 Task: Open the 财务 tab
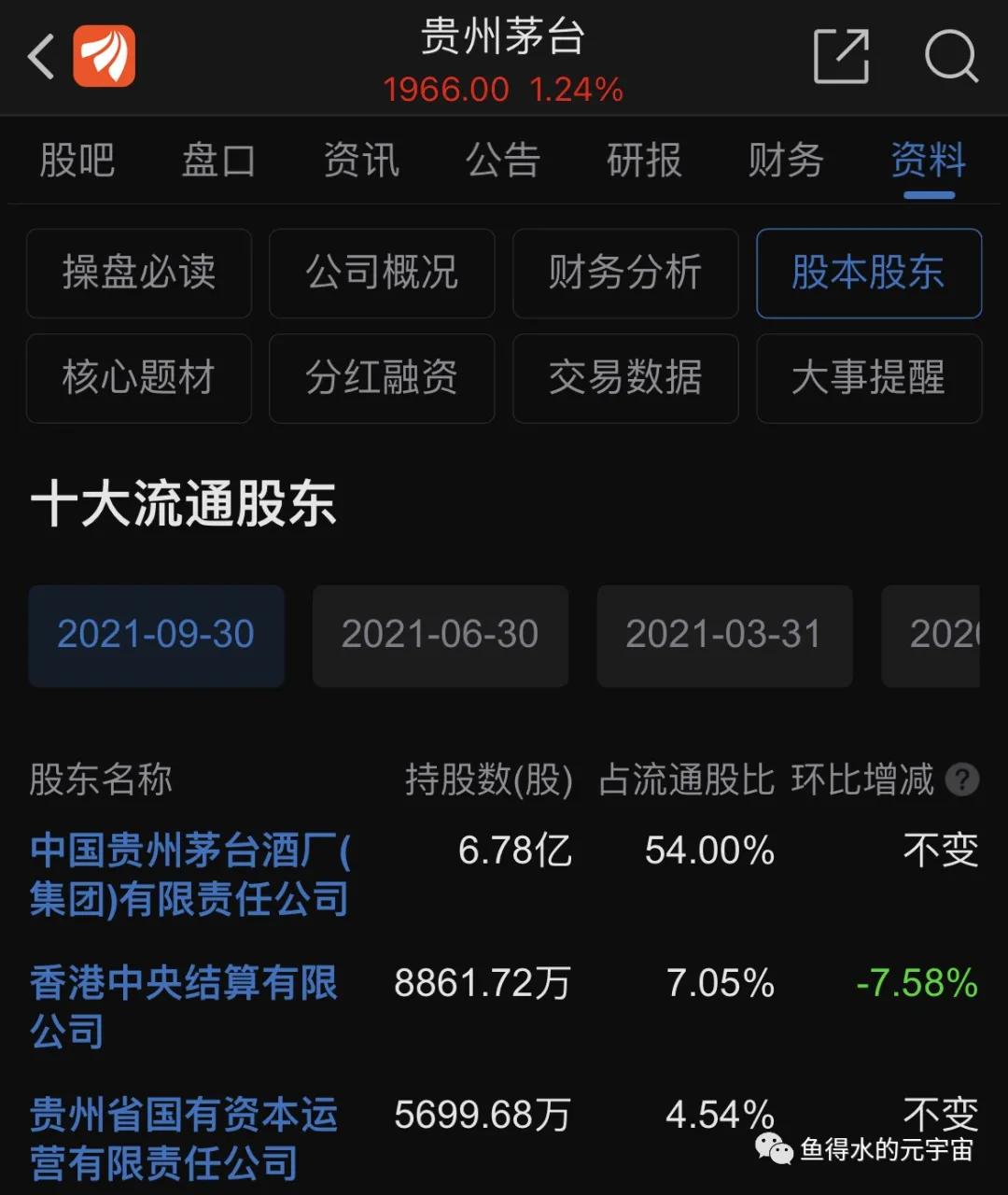(786, 161)
